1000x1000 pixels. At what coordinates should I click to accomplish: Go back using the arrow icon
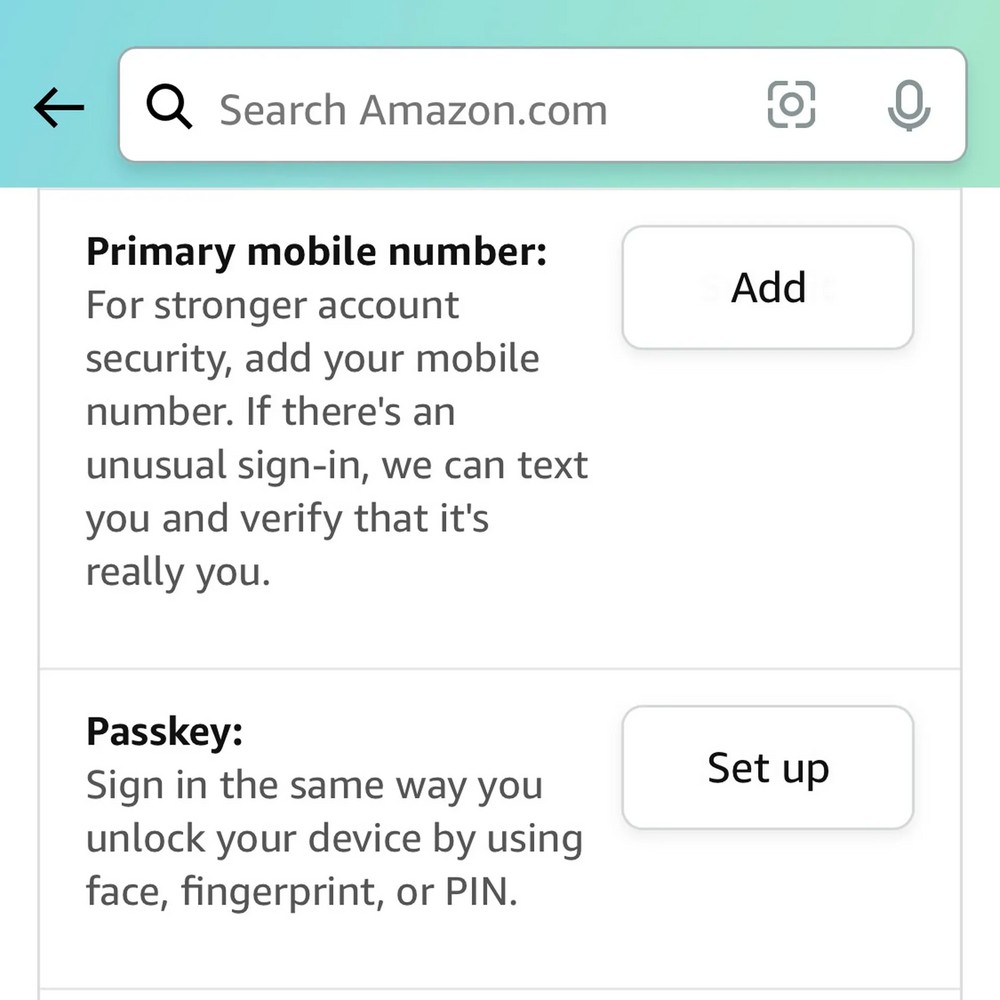coord(59,107)
